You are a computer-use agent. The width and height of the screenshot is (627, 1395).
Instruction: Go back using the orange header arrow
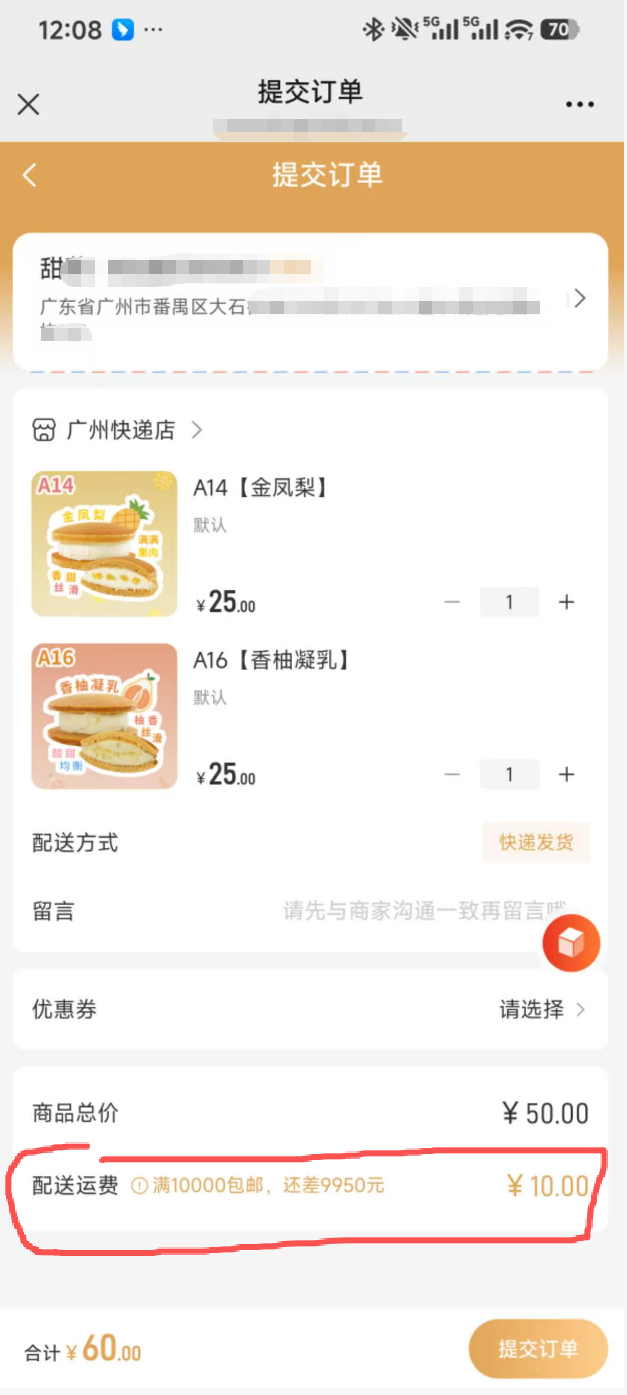click(30, 175)
